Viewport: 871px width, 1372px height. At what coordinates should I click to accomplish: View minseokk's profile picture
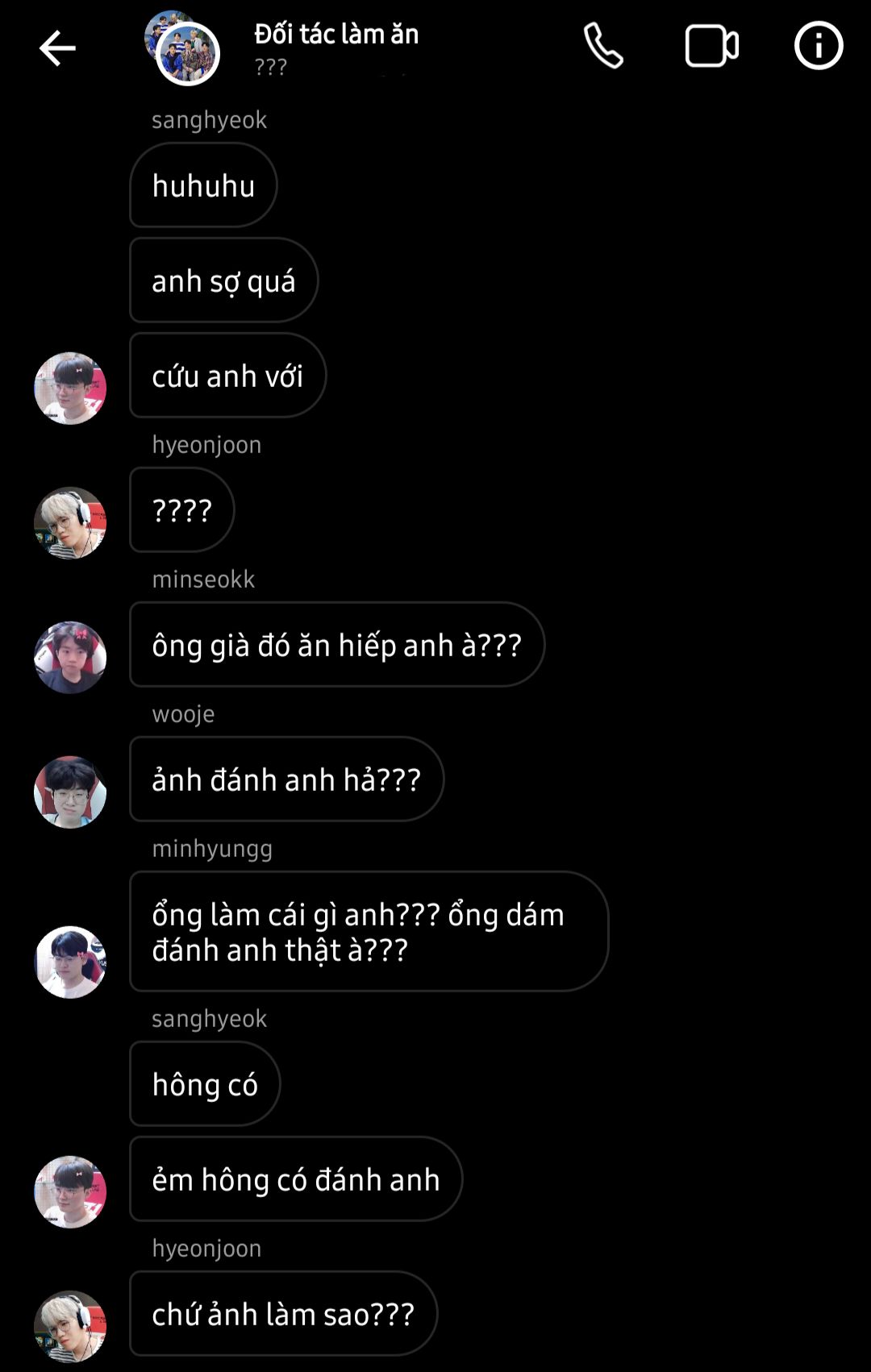click(70, 657)
